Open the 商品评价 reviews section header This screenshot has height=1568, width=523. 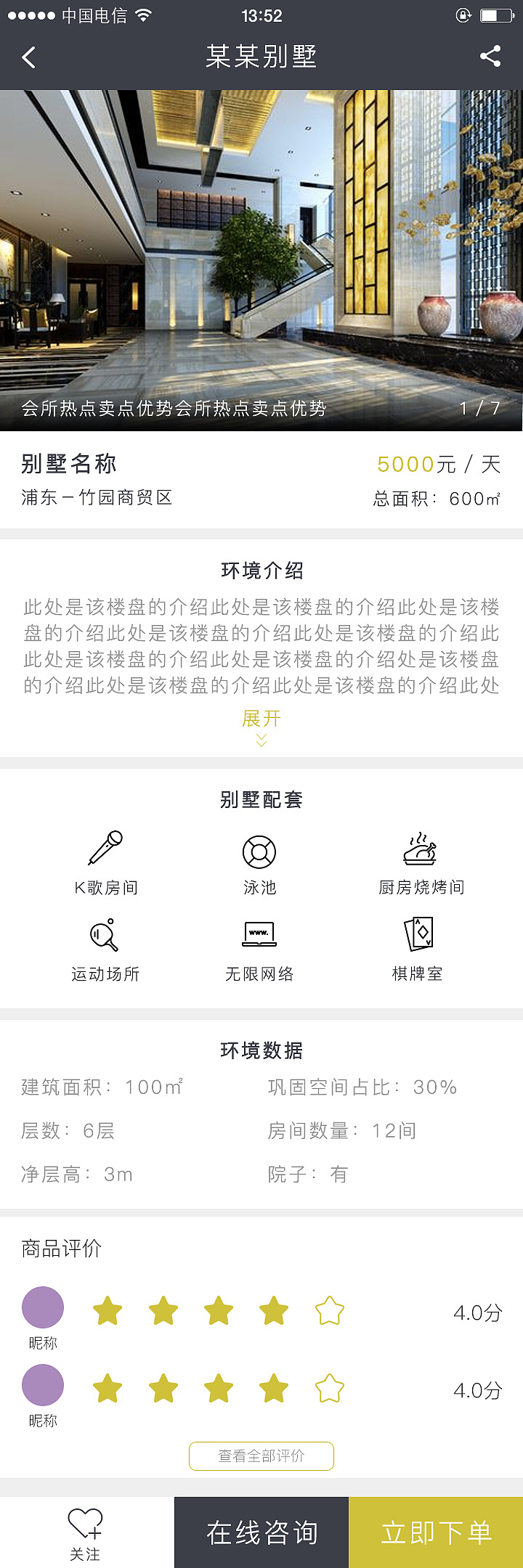coord(60,1248)
